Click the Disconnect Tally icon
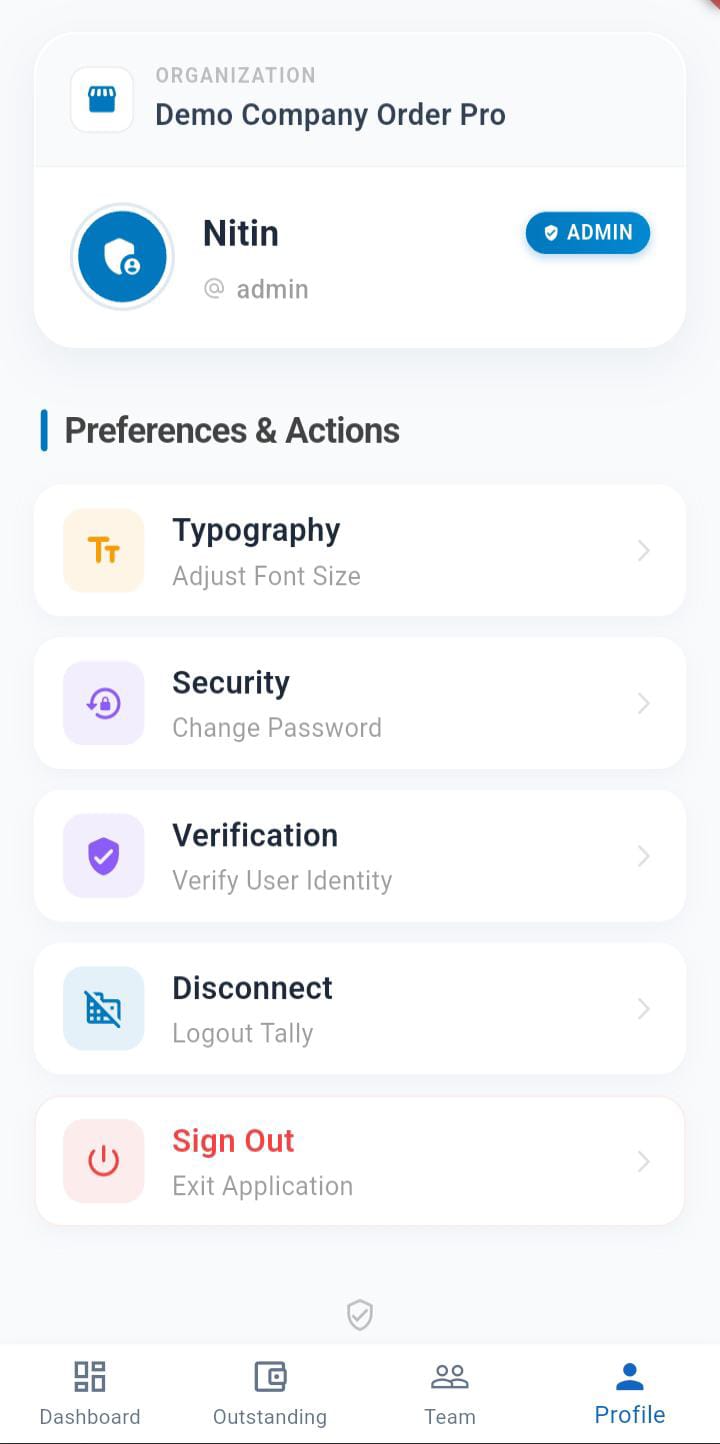 tap(103, 1009)
